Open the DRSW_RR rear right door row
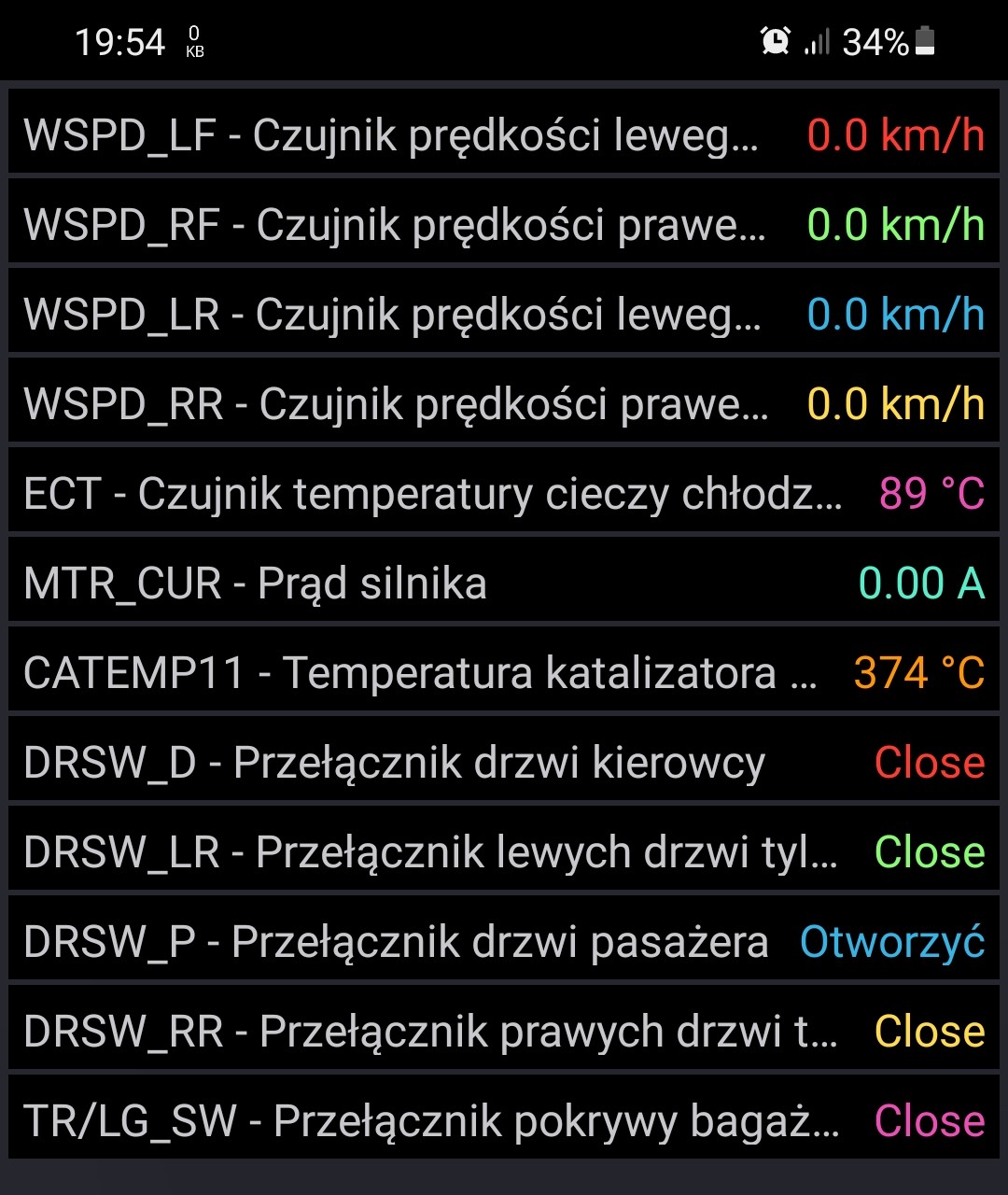Viewport: 1008px width, 1195px height. [x=504, y=1032]
